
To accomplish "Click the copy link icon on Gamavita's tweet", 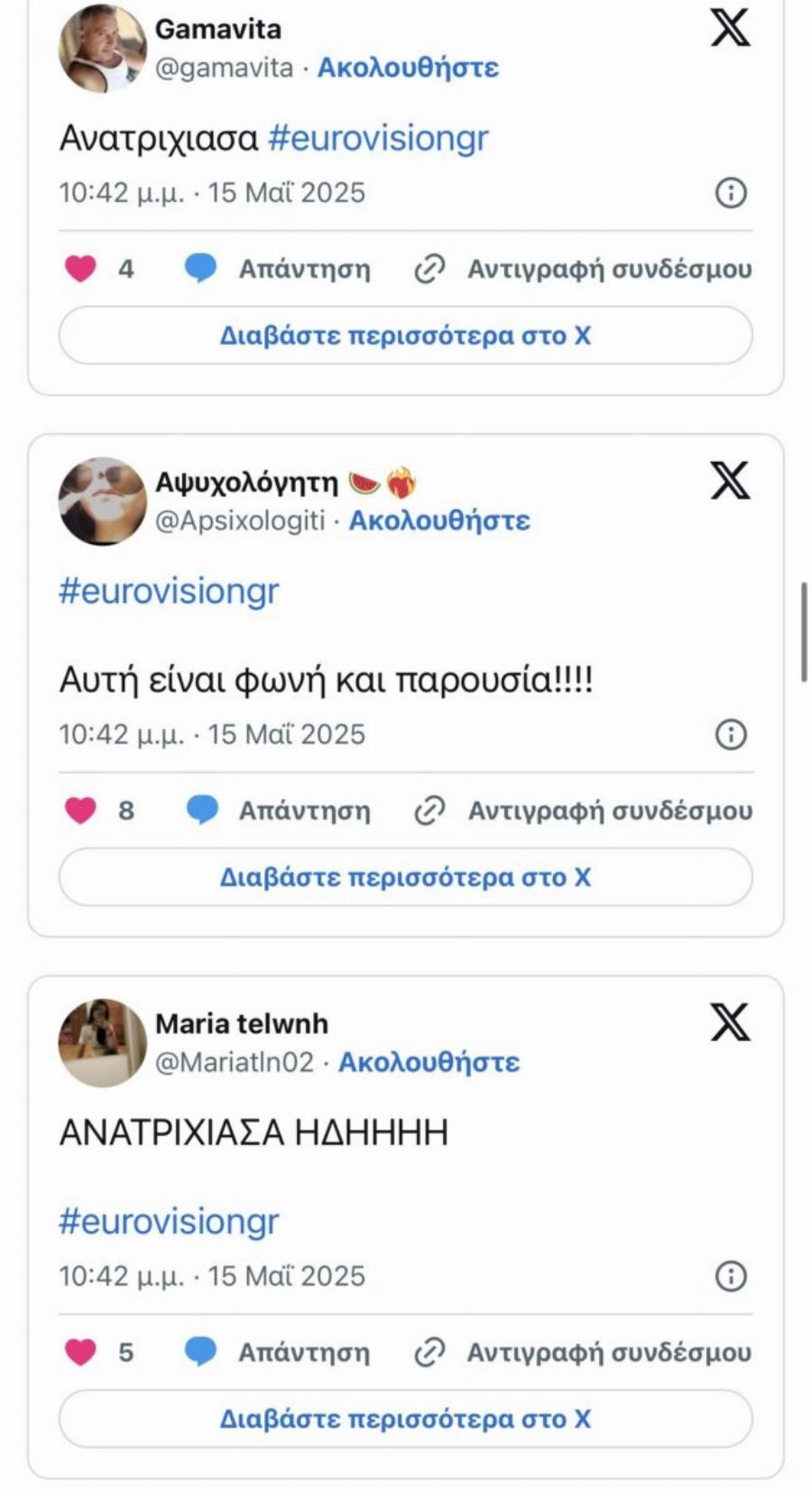I will [430, 269].
